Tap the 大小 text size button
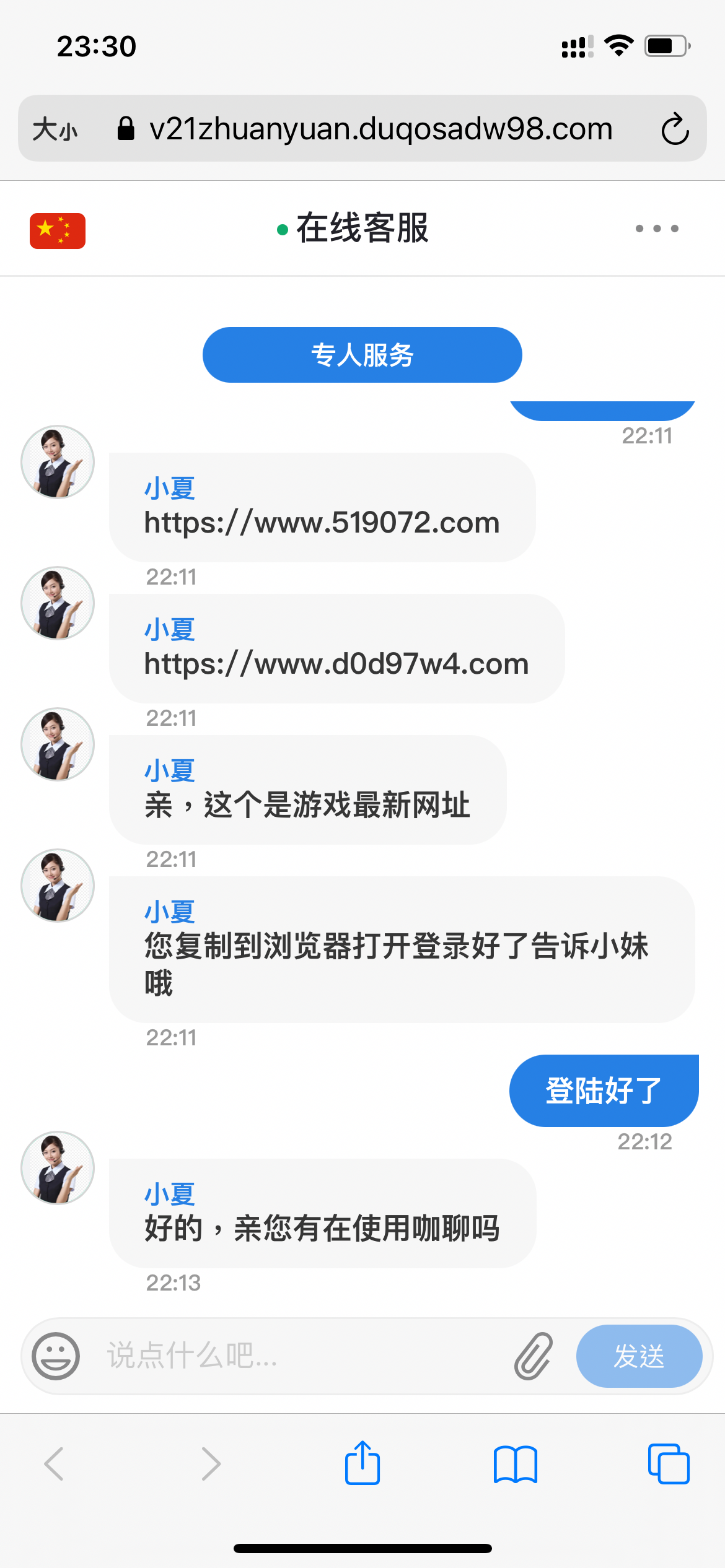 (x=55, y=129)
